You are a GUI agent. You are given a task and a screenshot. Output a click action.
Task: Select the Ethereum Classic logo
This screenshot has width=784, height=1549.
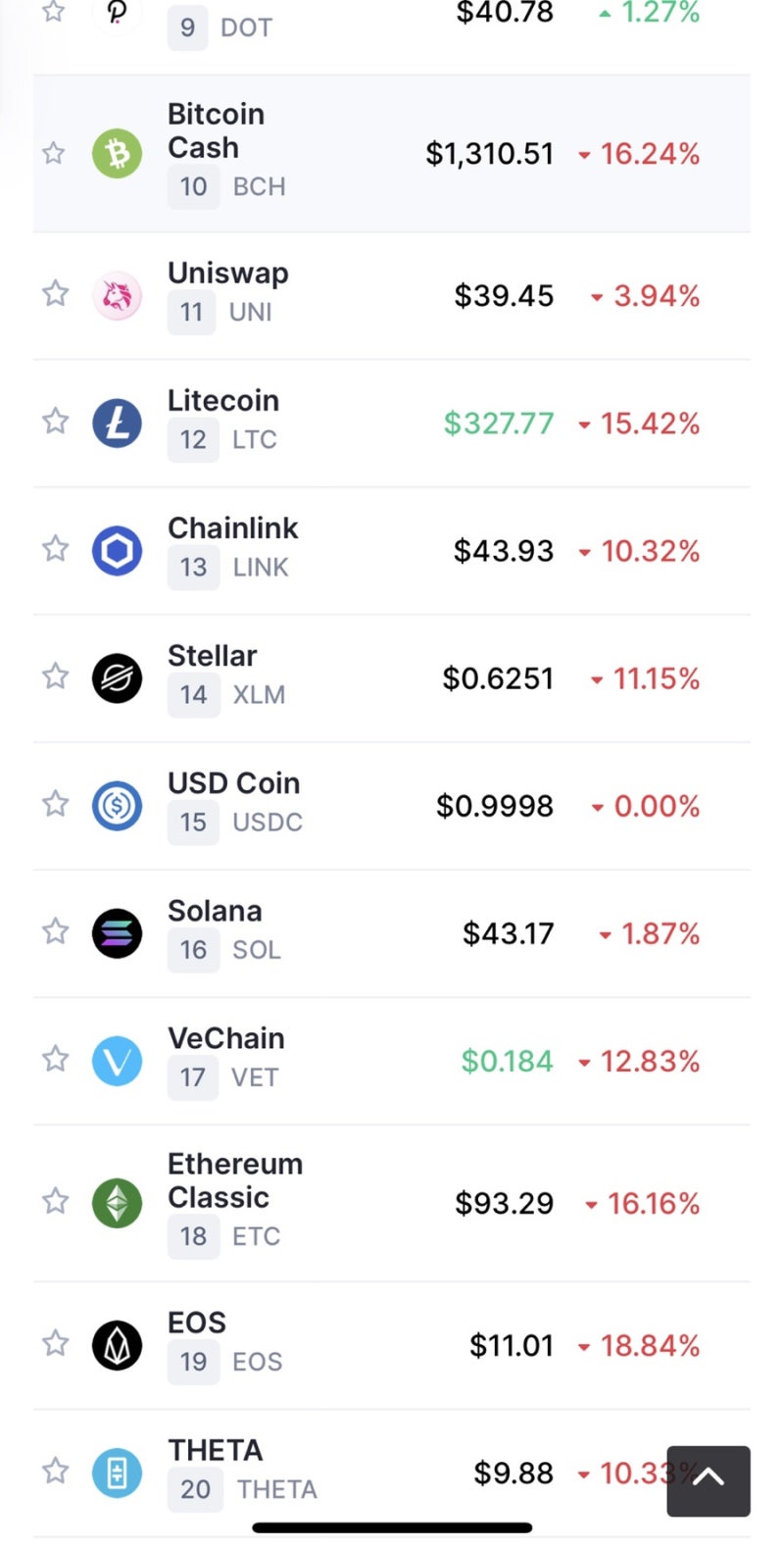(x=117, y=1204)
